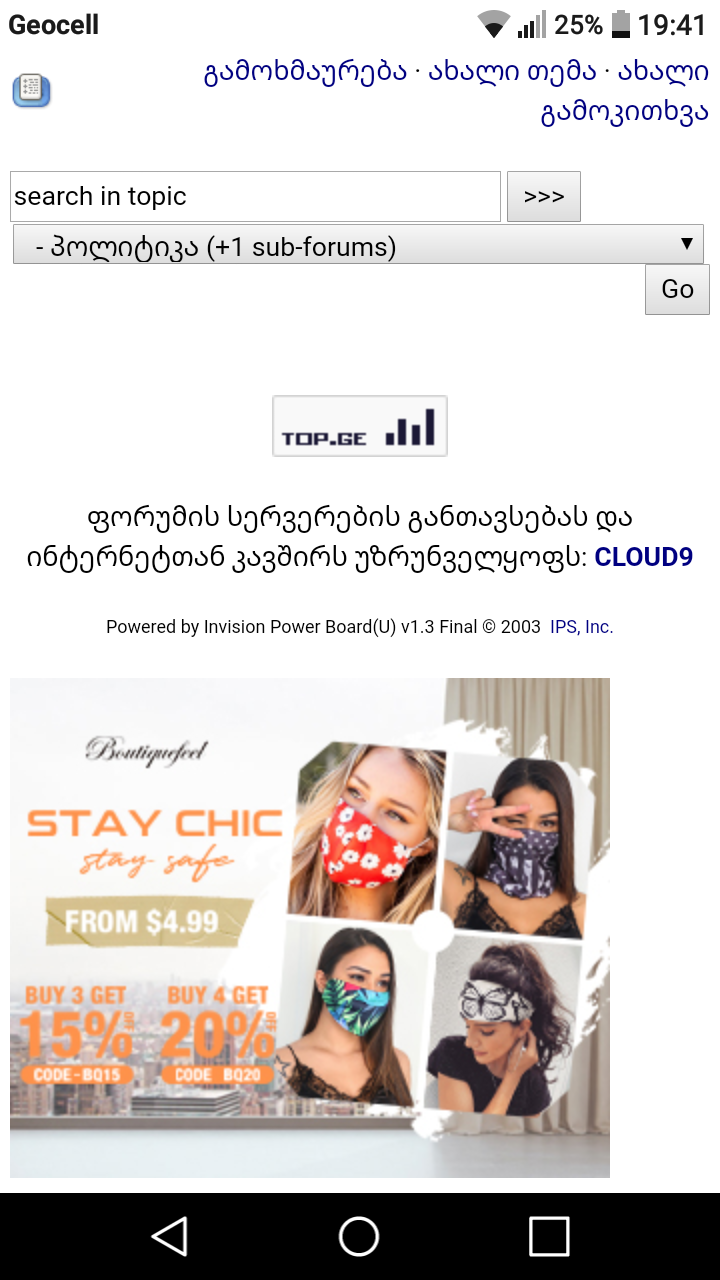This screenshot has height=1280, width=720.
Task: Open the TOP.GE statistics badge
Action: pyautogui.click(x=360, y=427)
